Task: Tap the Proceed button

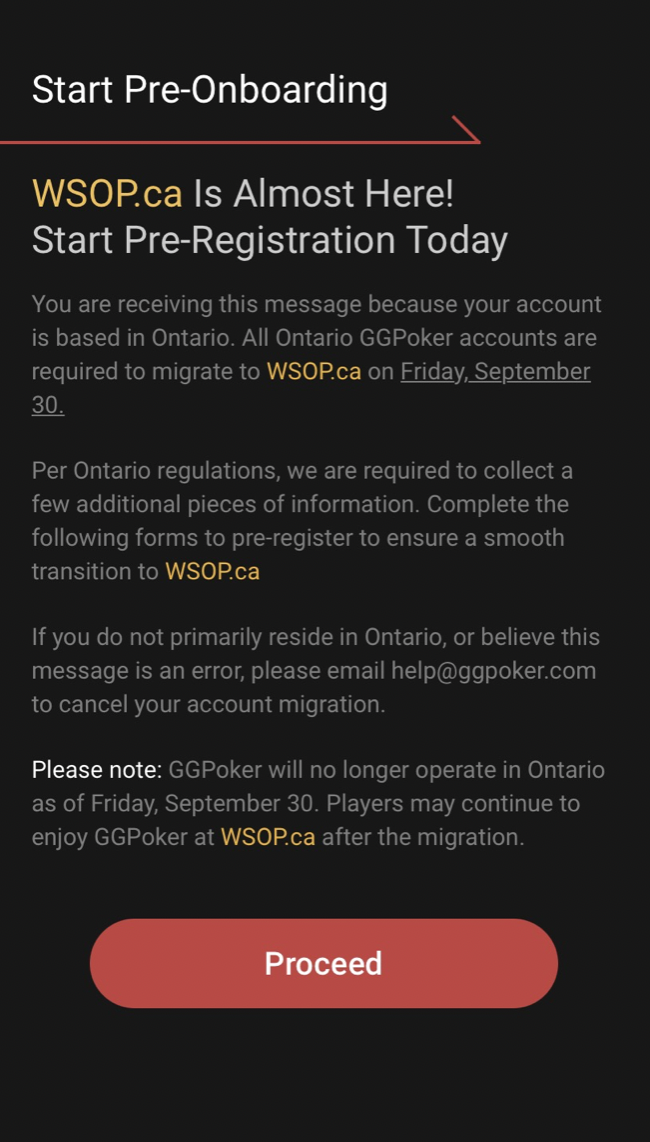Action: coord(323,963)
